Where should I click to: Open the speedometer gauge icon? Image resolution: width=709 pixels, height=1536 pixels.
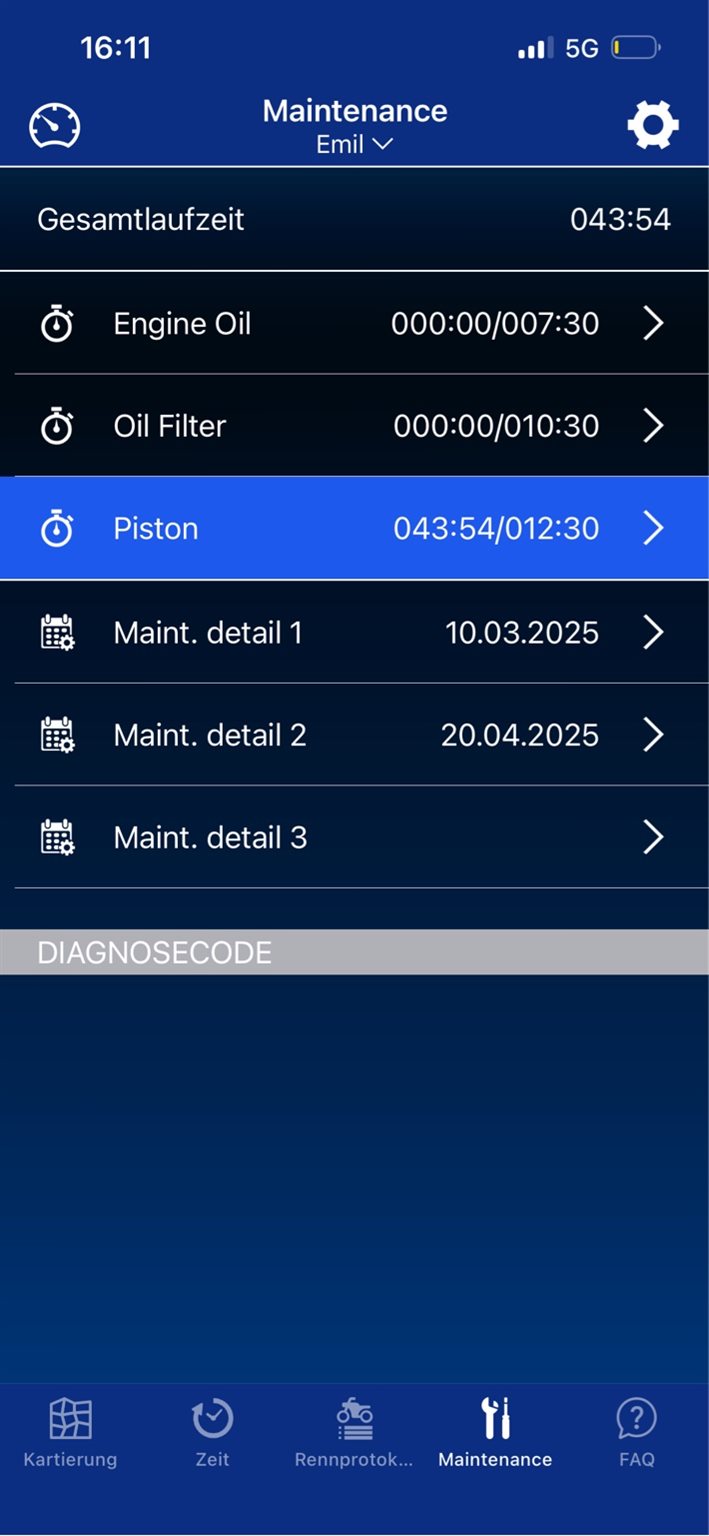point(55,126)
